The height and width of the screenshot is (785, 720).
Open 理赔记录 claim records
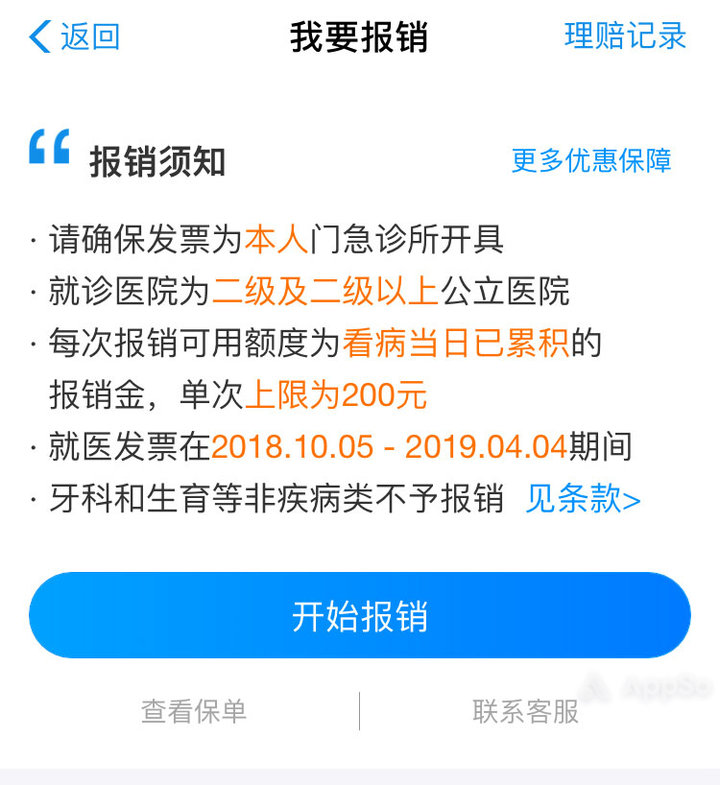click(x=625, y=37)
